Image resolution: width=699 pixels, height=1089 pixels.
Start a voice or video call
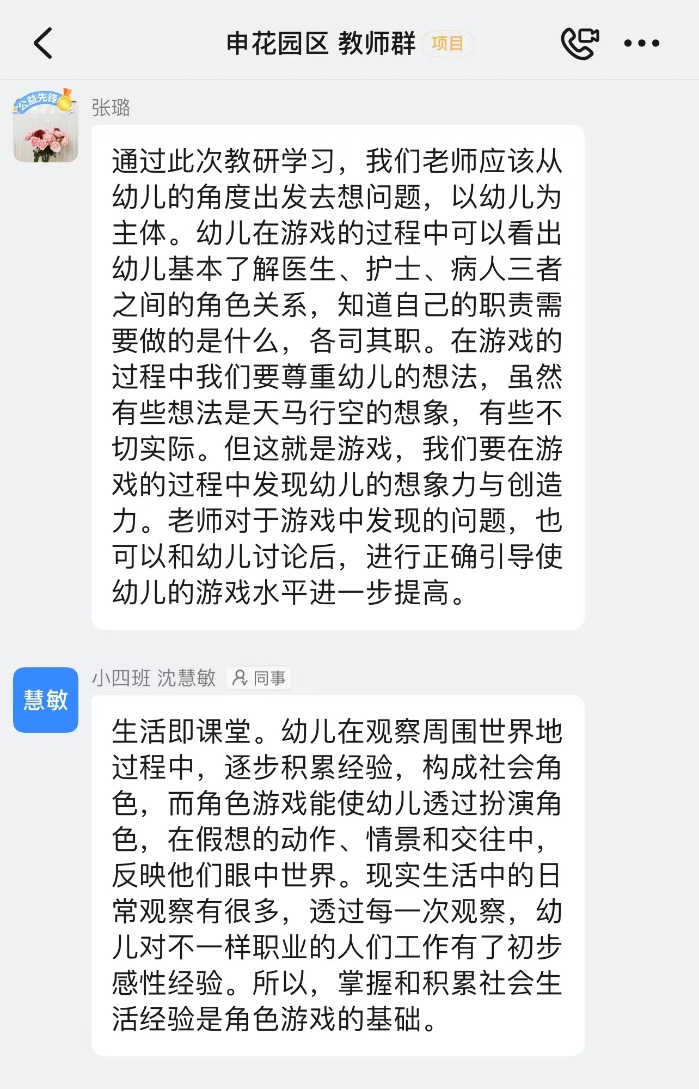click(579, 43)
